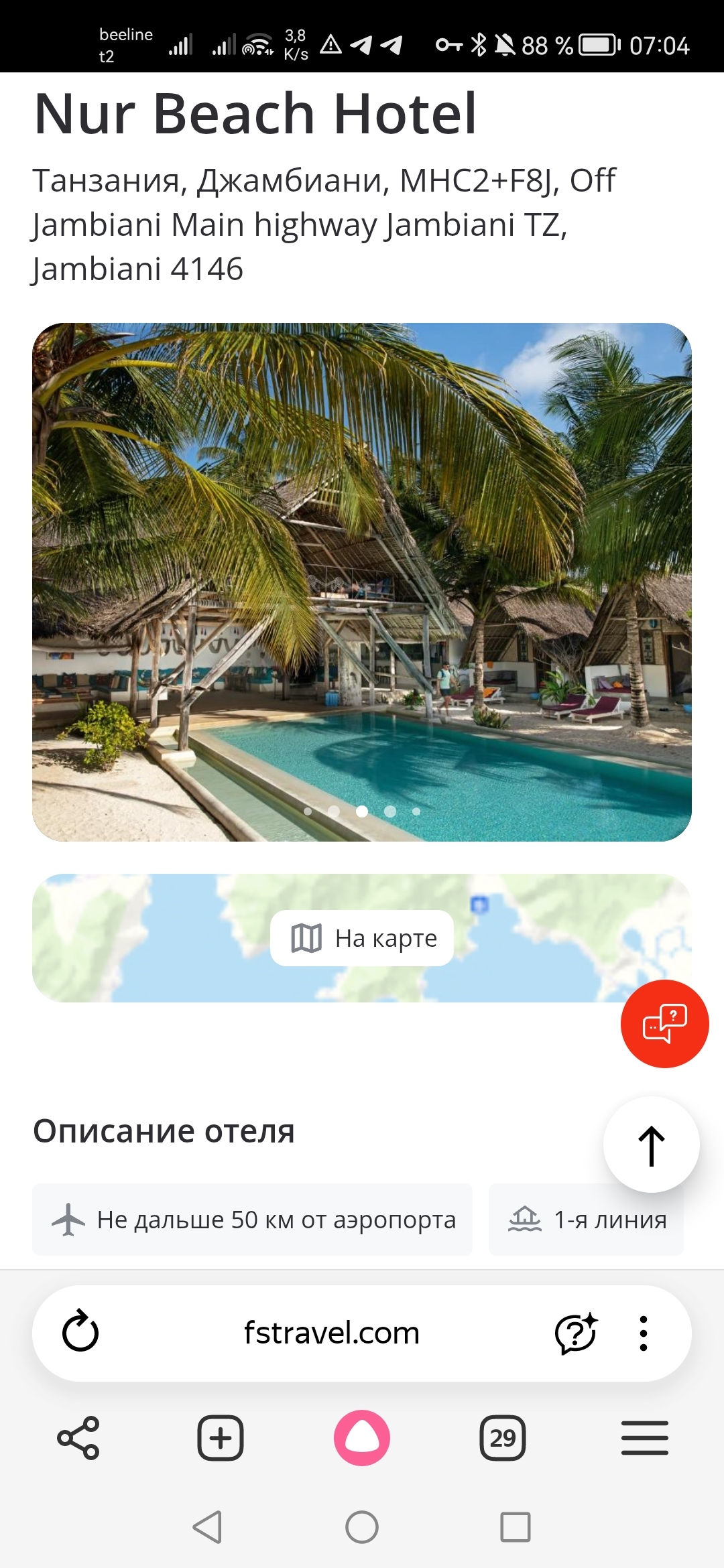The width and height of the screenshot is (724, 1568).
Task: Reload the page
Action: (80, 1332)
